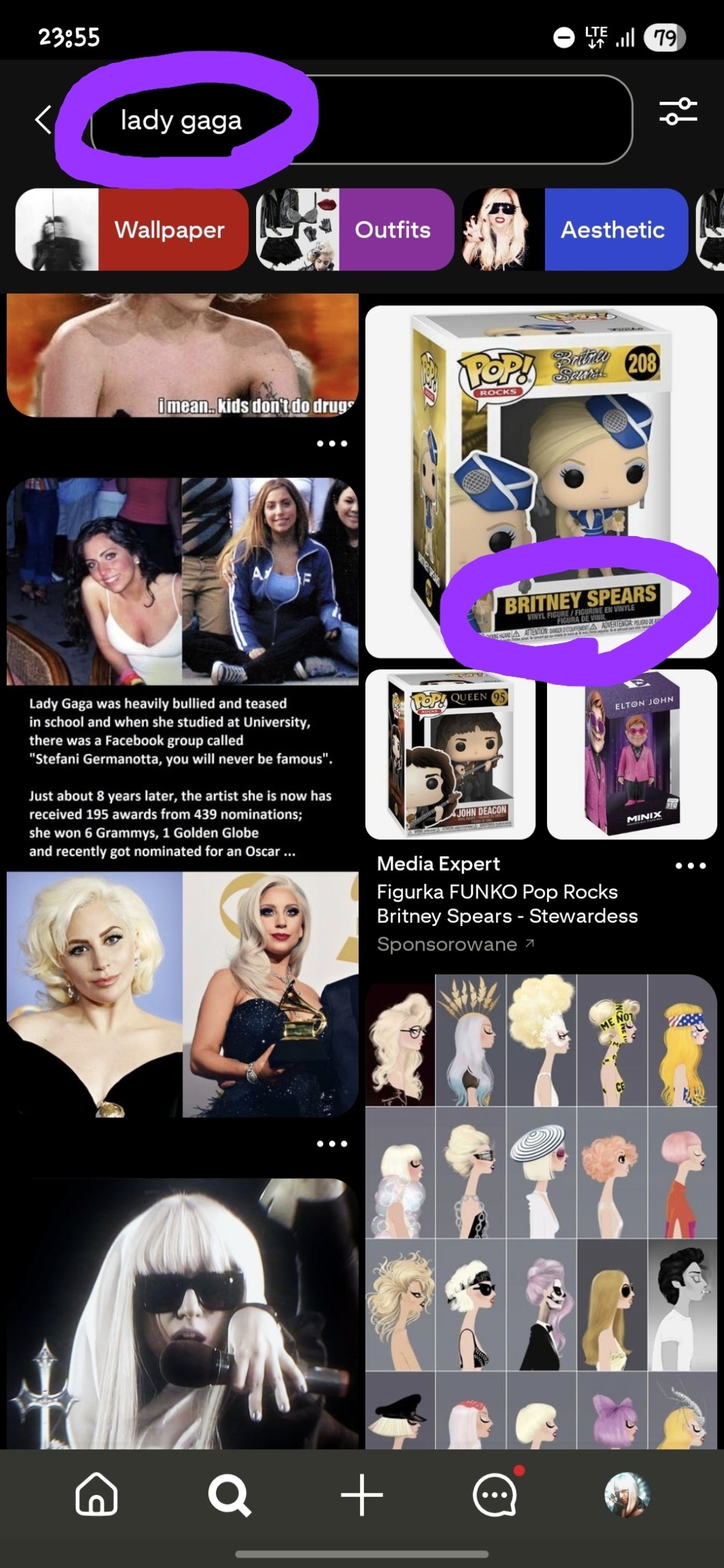View the Elton John Minix figure image
Screen dimensions: 724x1568
pos(631,754)
